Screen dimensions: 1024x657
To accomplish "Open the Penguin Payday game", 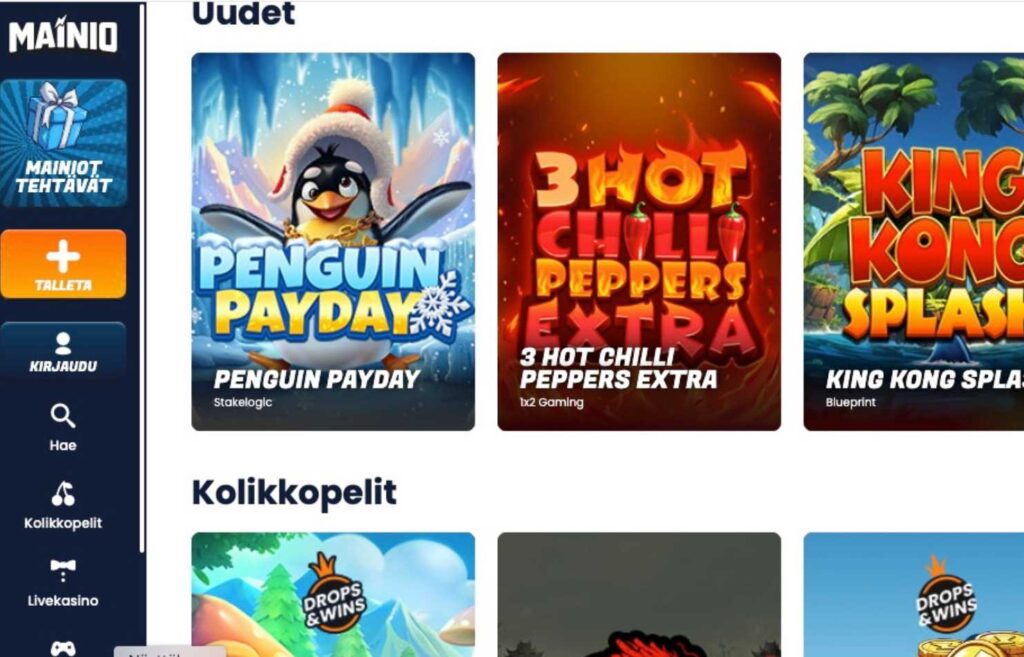I will pos(333,241).
